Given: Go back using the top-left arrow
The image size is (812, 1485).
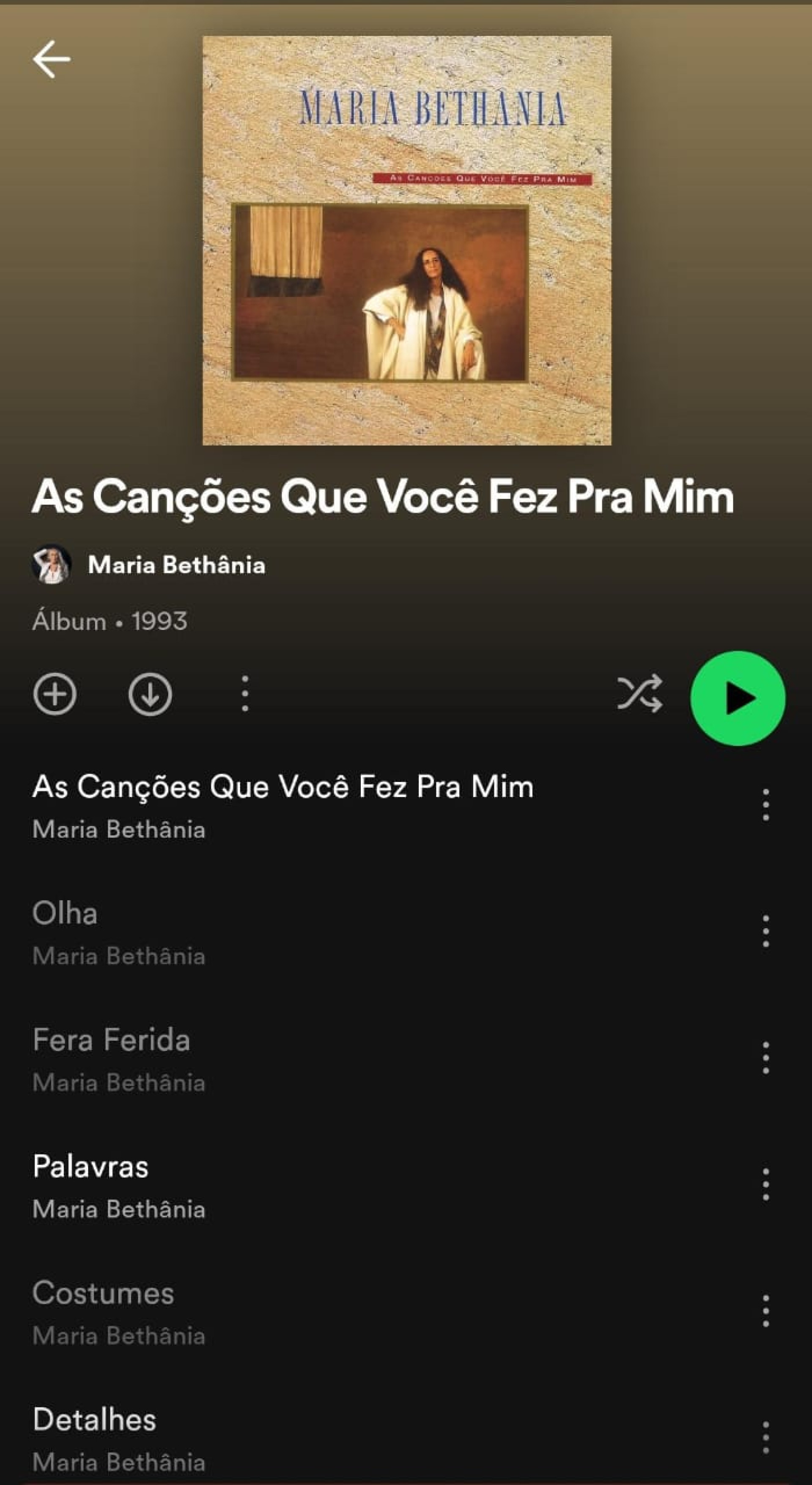Looking at the screenshot, I should coord(52,59).
